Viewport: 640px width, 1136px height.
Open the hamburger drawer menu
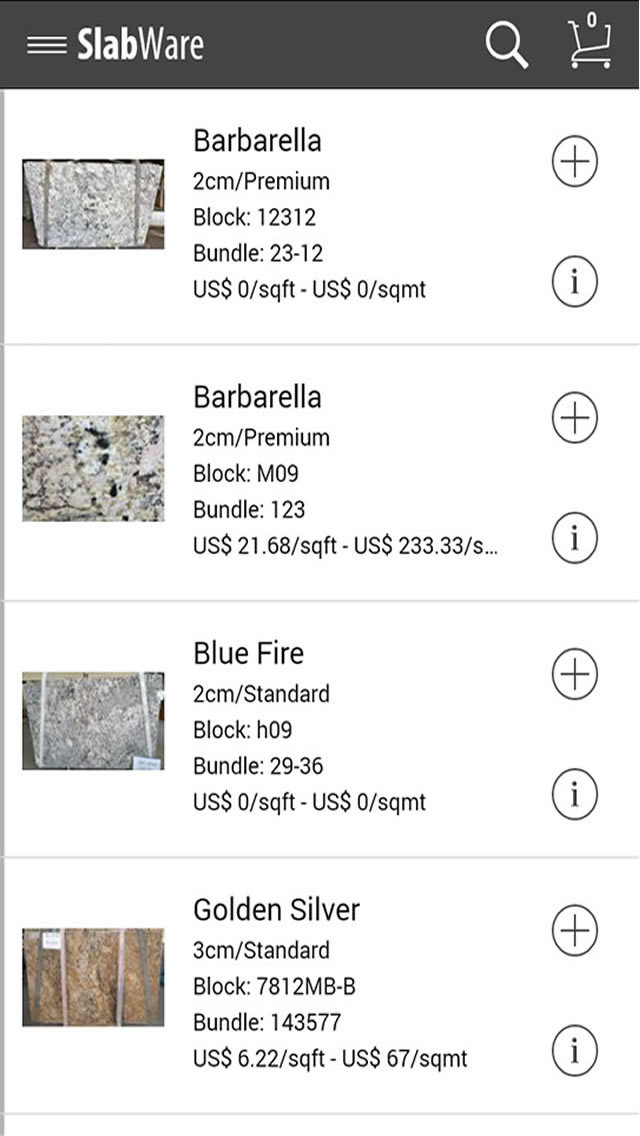[46, 45]
